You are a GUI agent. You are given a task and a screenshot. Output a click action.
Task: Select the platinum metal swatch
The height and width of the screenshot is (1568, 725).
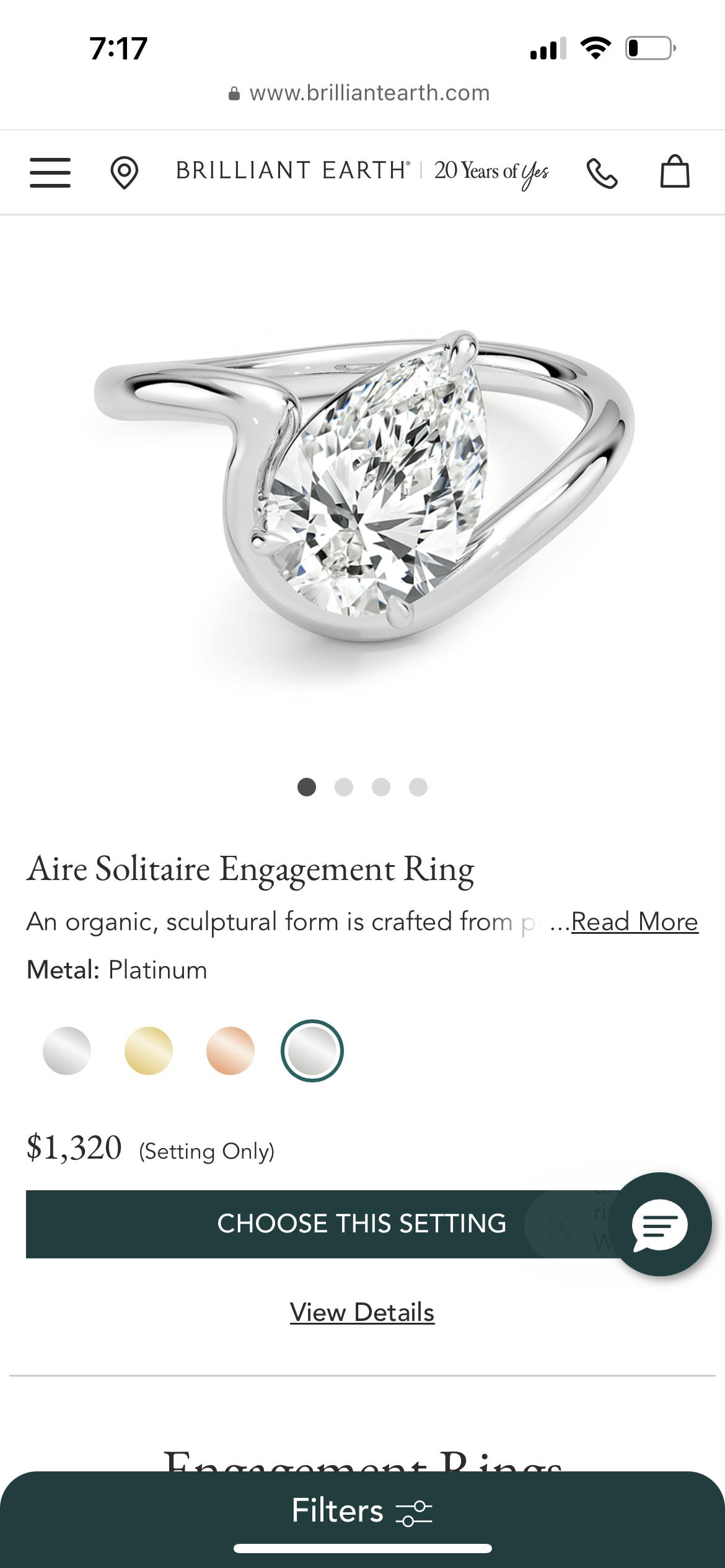312,1051
